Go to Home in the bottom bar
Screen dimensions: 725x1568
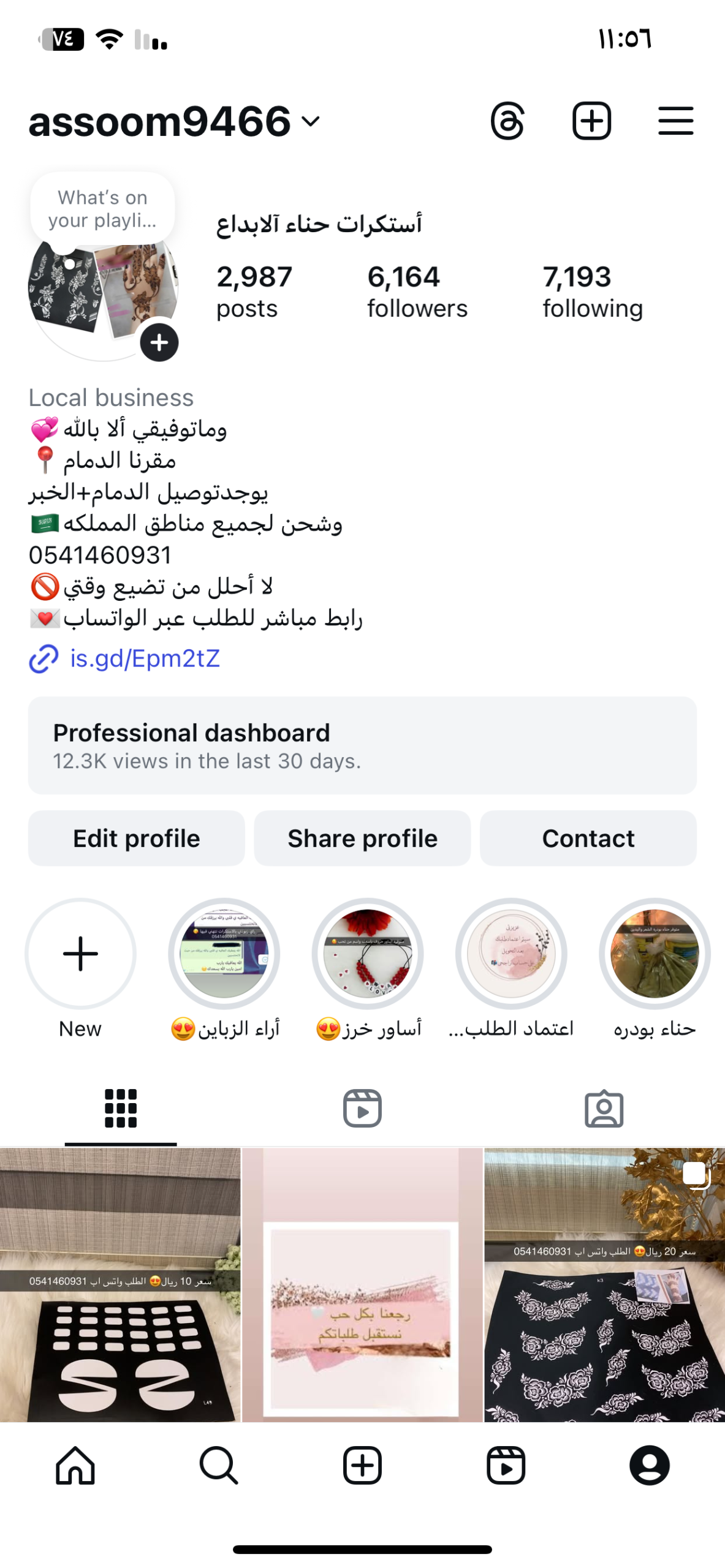(75, 1465)
